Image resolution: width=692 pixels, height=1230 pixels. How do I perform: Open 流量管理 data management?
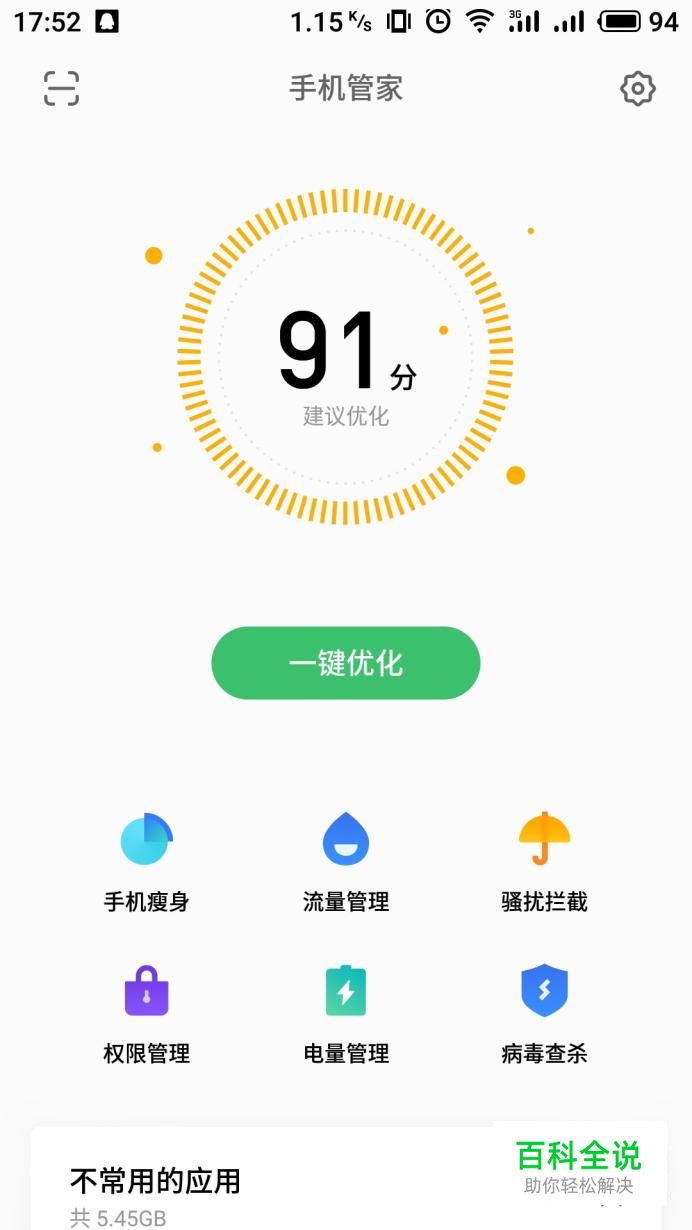346,862
